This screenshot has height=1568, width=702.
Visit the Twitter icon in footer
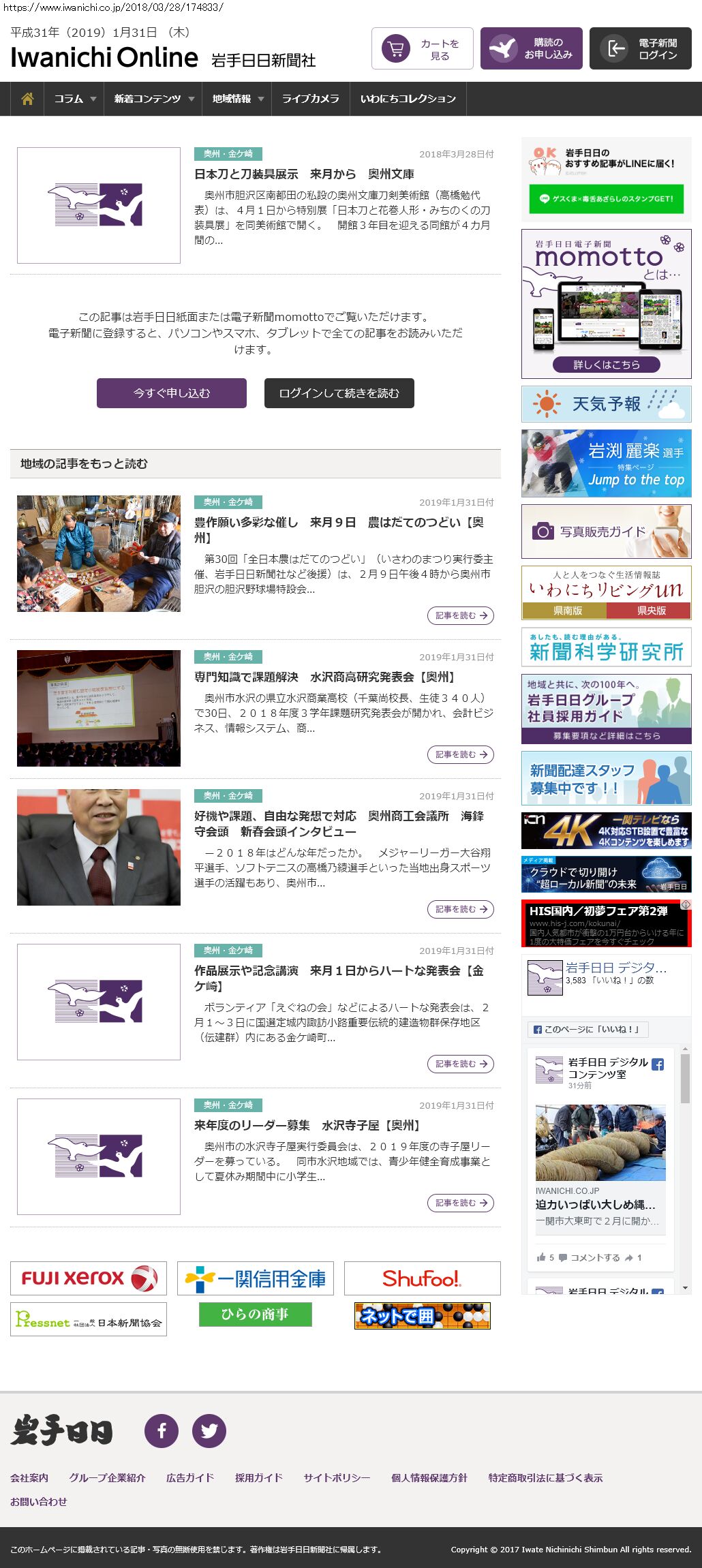[x=209, y=1430]
